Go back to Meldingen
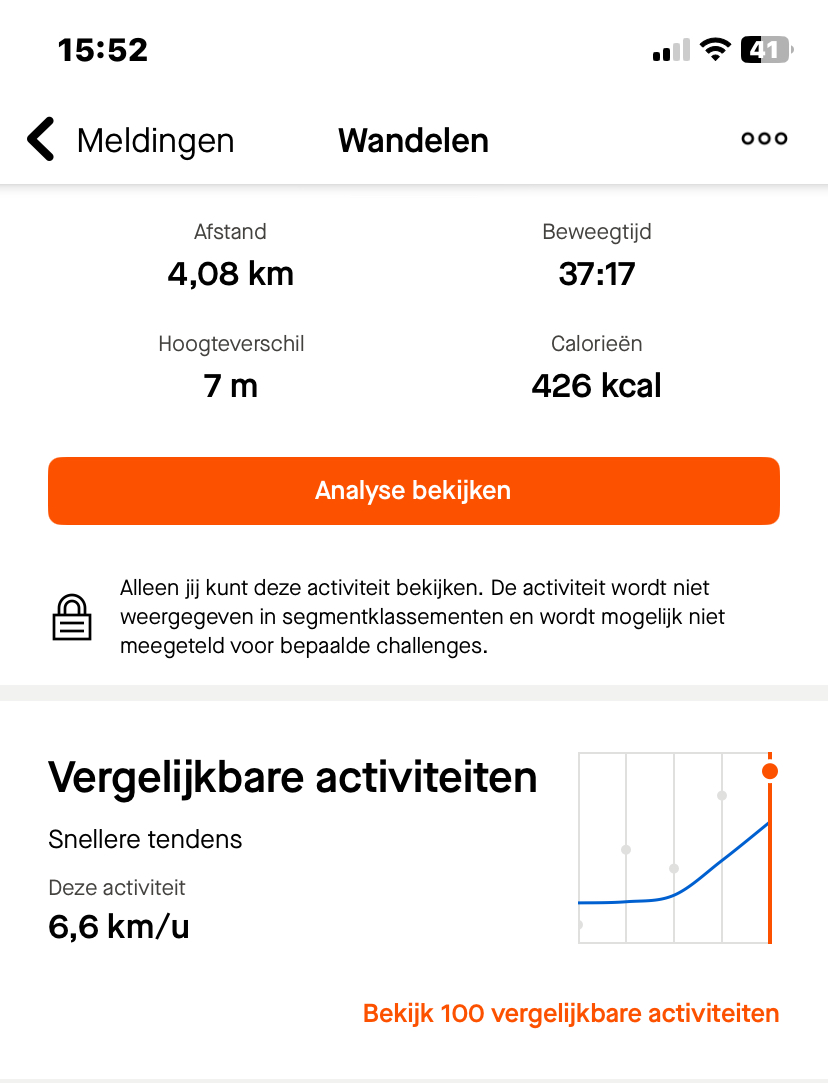Image resolution: width=828 pixels, height=1083 pixels. tap(130, 140)
